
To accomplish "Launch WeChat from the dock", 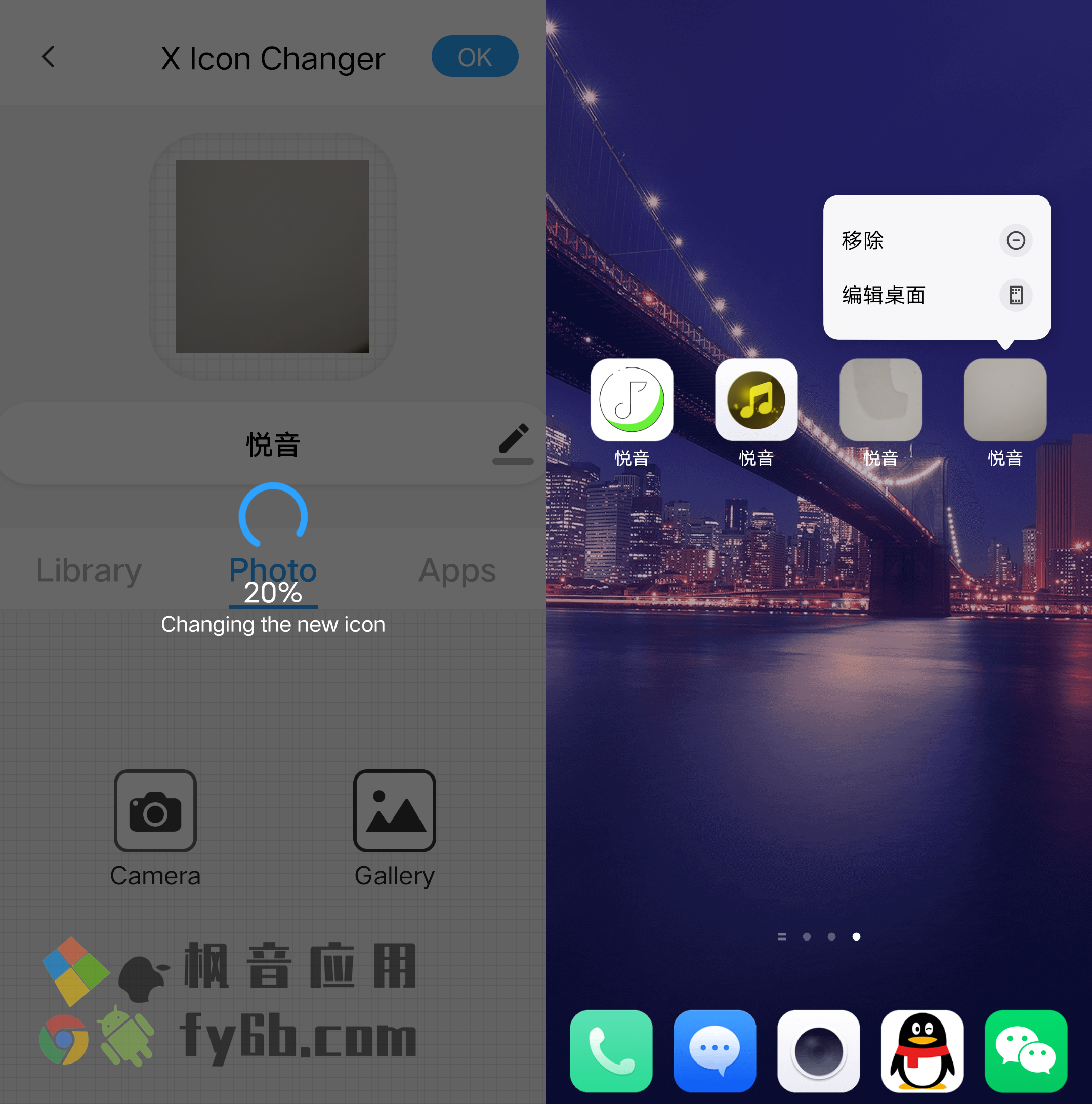I will 1025,1050.
